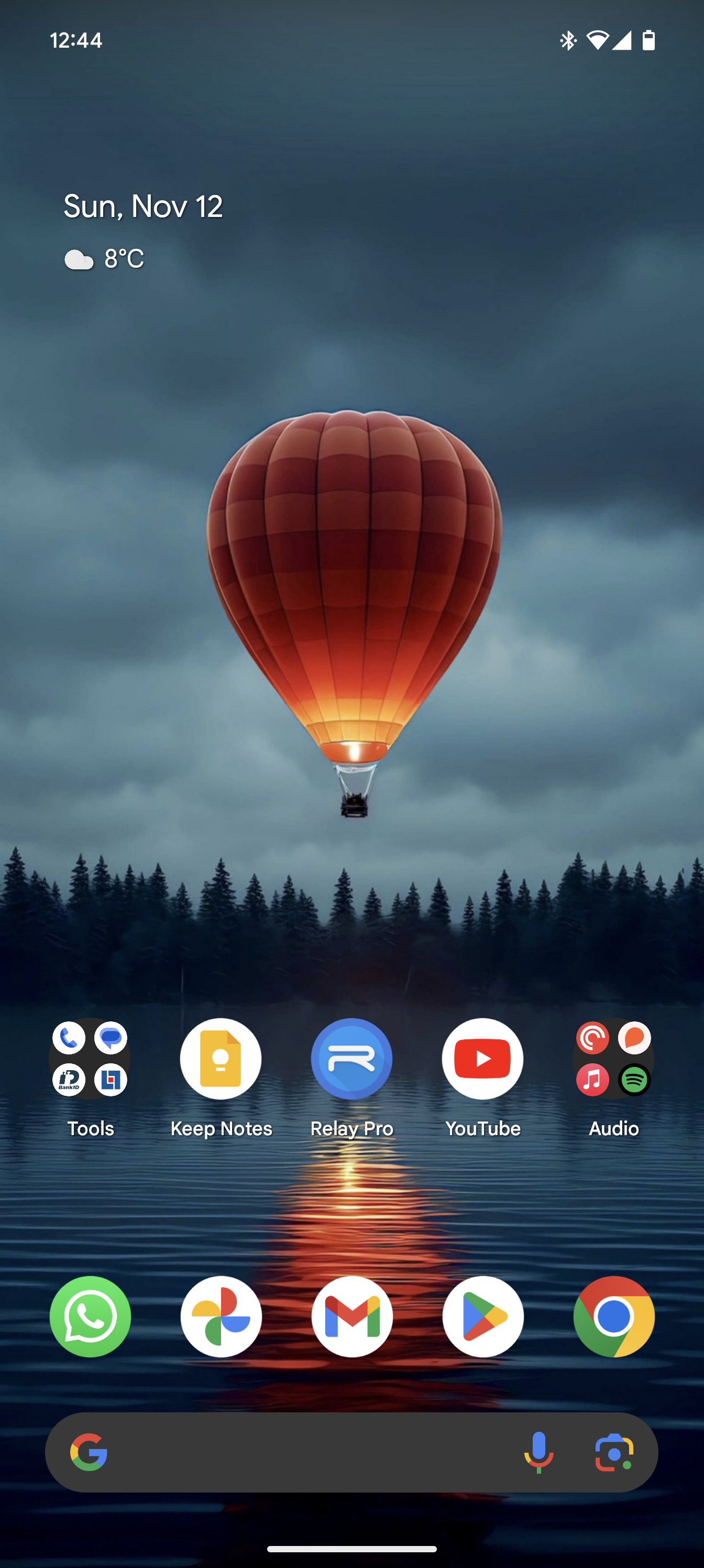The image size is (704, 1568).
Task: Open calendar from Sun, Nov 12 date
Action: (x=144, y=206)
